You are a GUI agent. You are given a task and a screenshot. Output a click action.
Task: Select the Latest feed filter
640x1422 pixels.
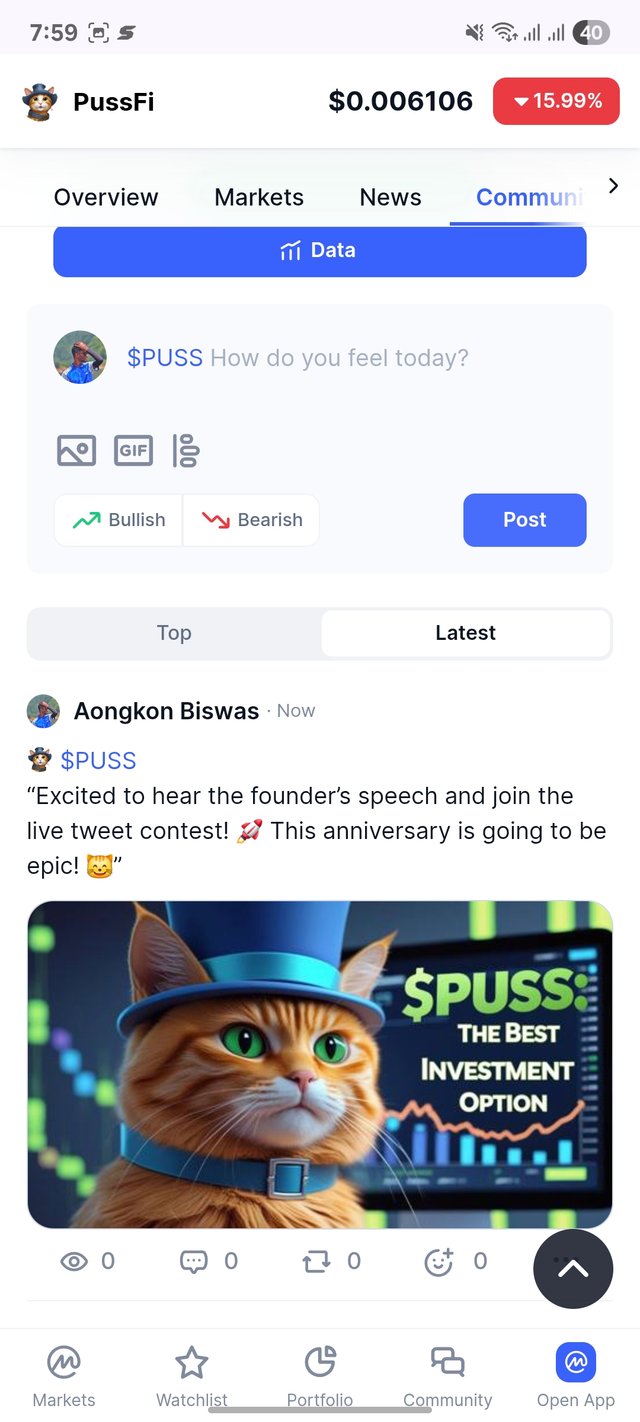[465, 633]
